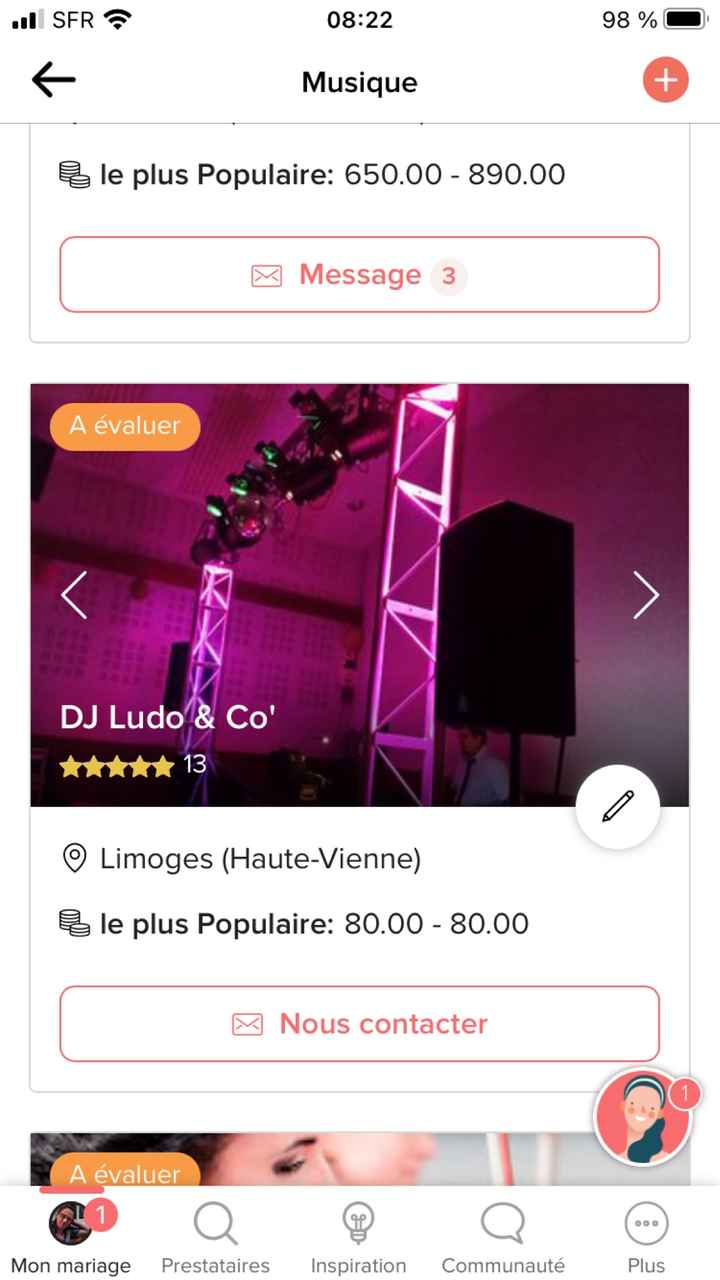Image resolution: width=720 pixels, height=1280 pixels.
Task: Show previous photo of DJ Ludo & Co'
Action: [75, 595]
